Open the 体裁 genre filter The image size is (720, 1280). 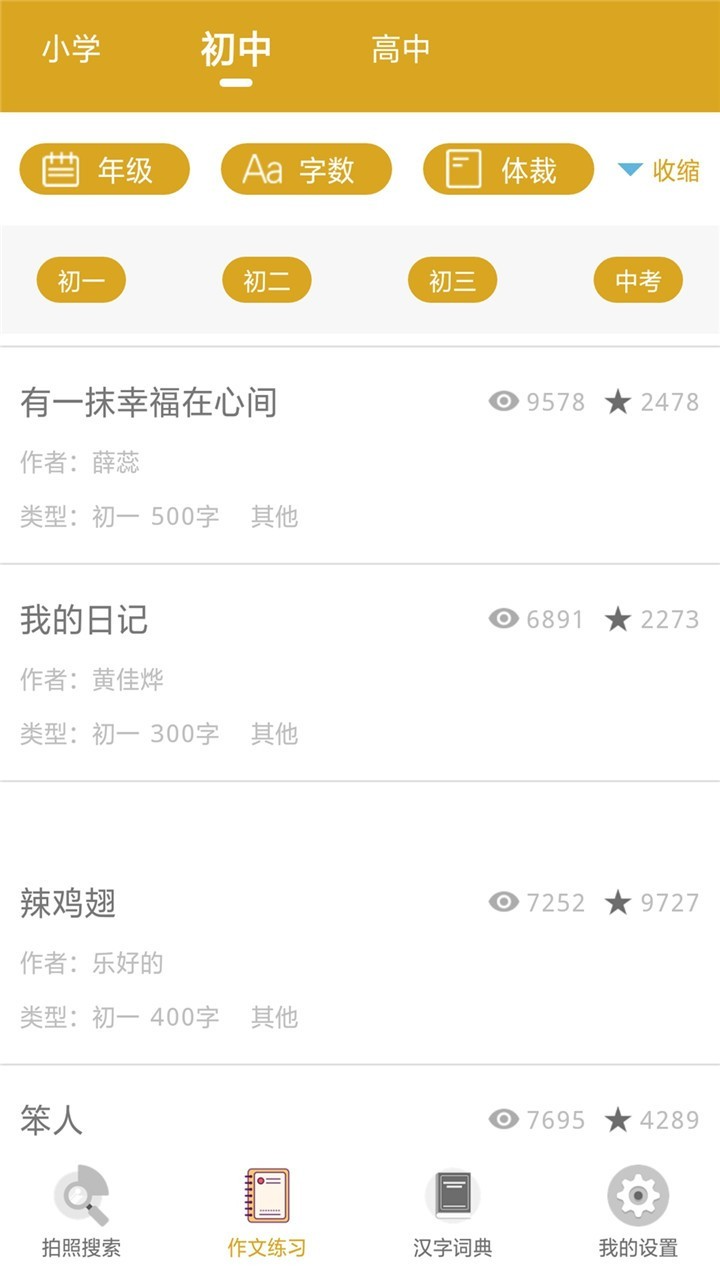coord(506,169)
